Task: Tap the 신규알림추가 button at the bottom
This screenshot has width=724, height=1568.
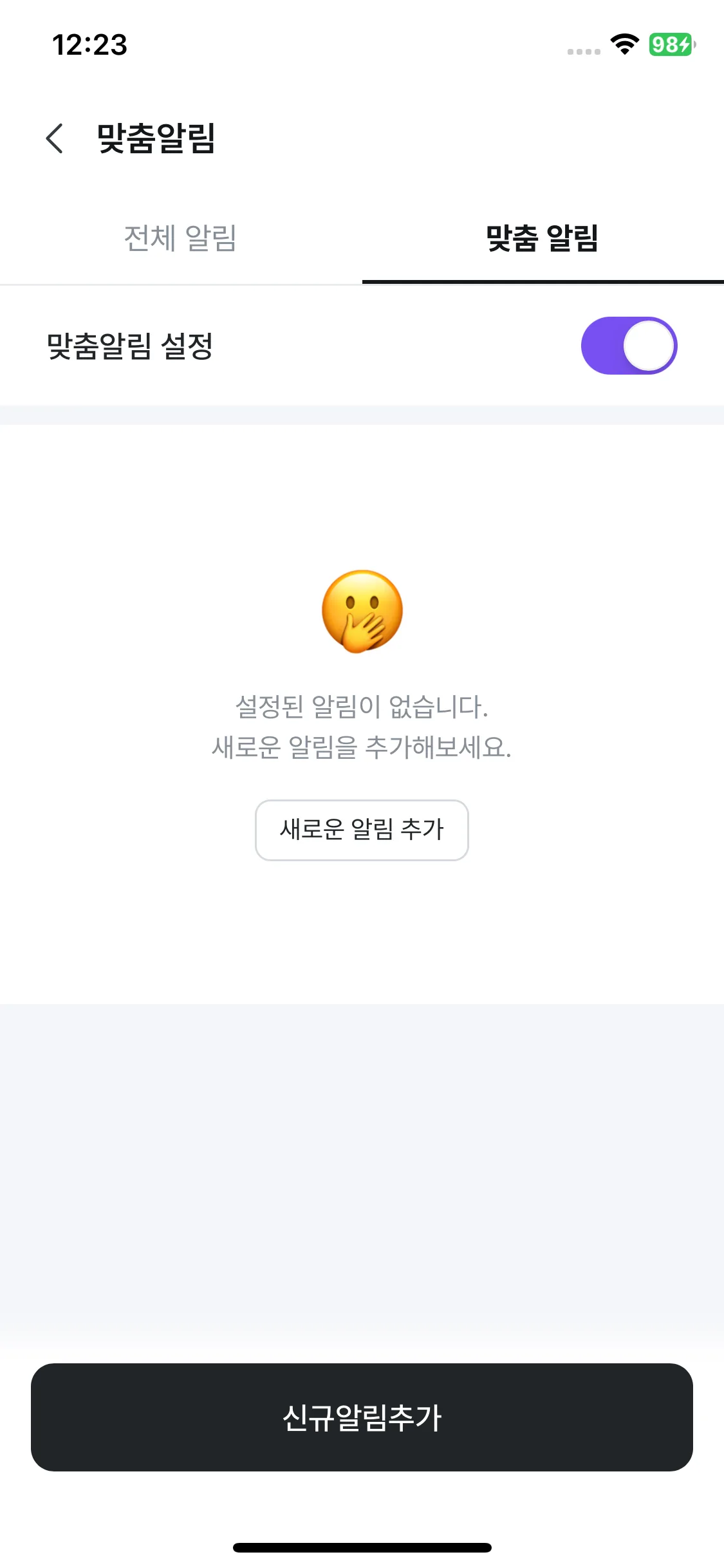Action: click(x=362, y=1417)
